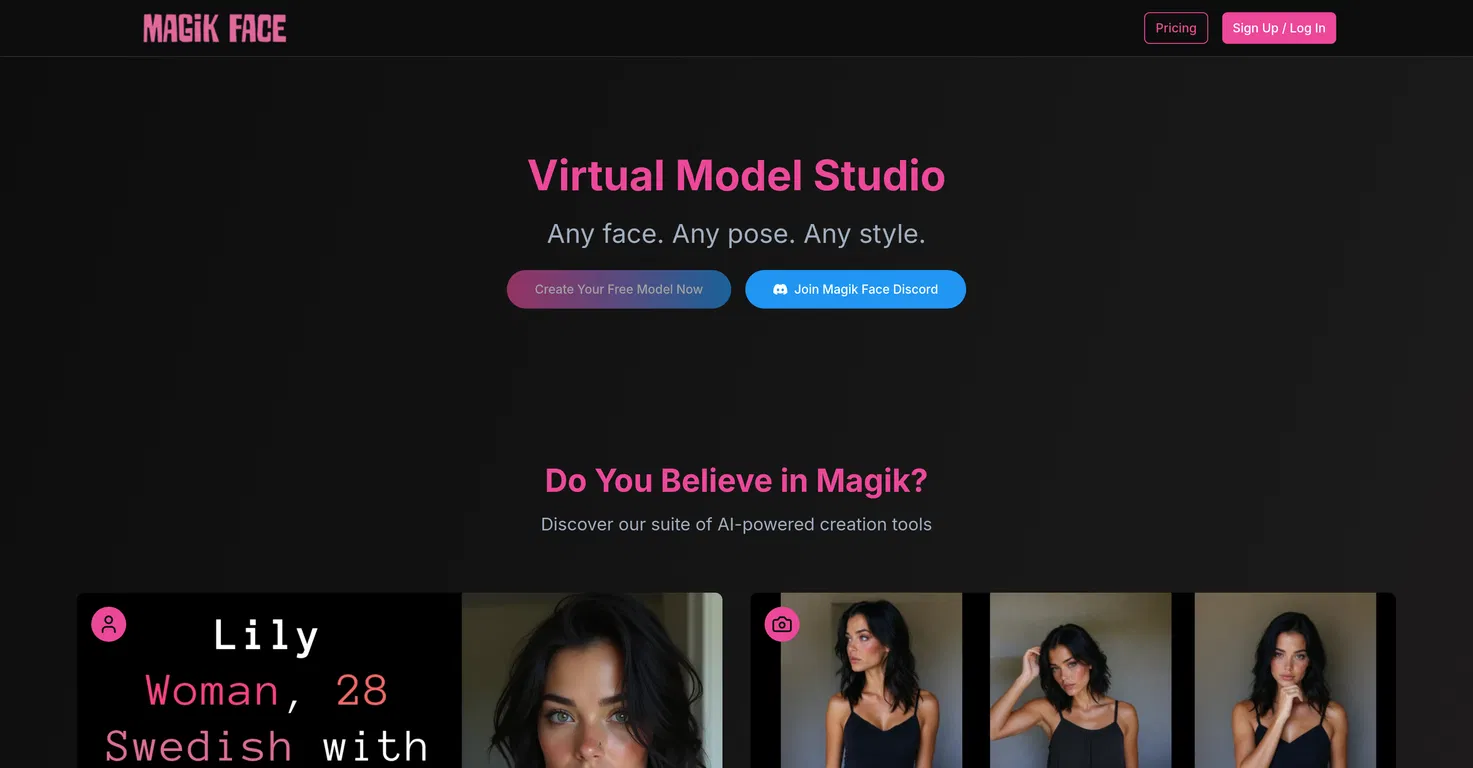Viewport: 1473px width, 768px height.
Task: Open the Lily character model card
Action: 399,680
